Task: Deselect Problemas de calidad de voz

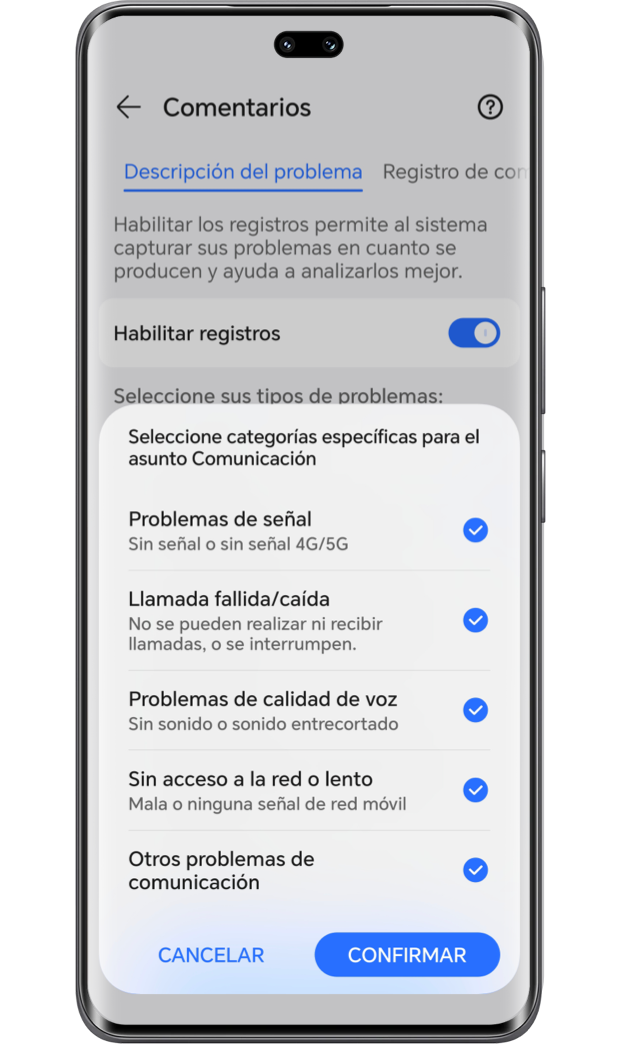Action: tap(475, 710)
